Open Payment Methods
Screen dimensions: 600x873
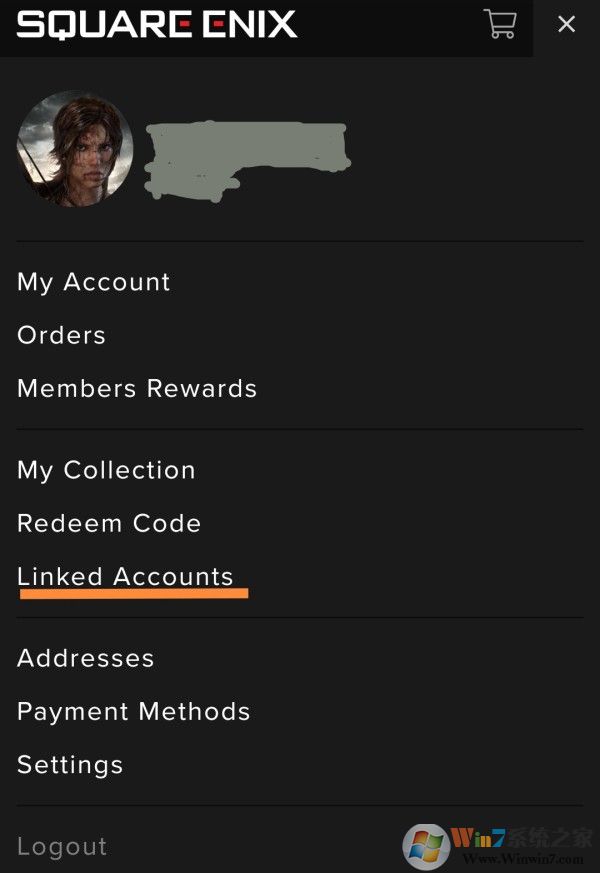(134, 711)
